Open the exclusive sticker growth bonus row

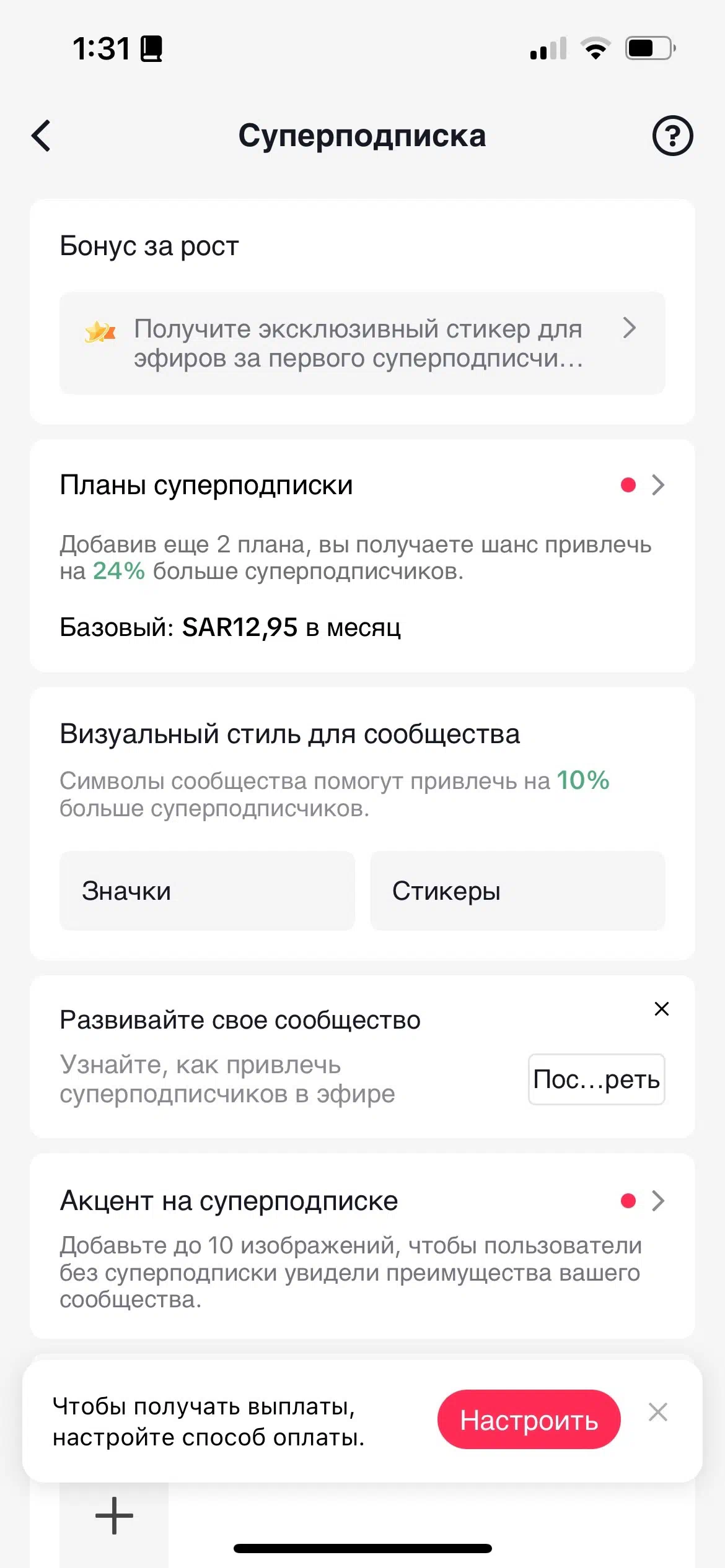tap(362, 343)
